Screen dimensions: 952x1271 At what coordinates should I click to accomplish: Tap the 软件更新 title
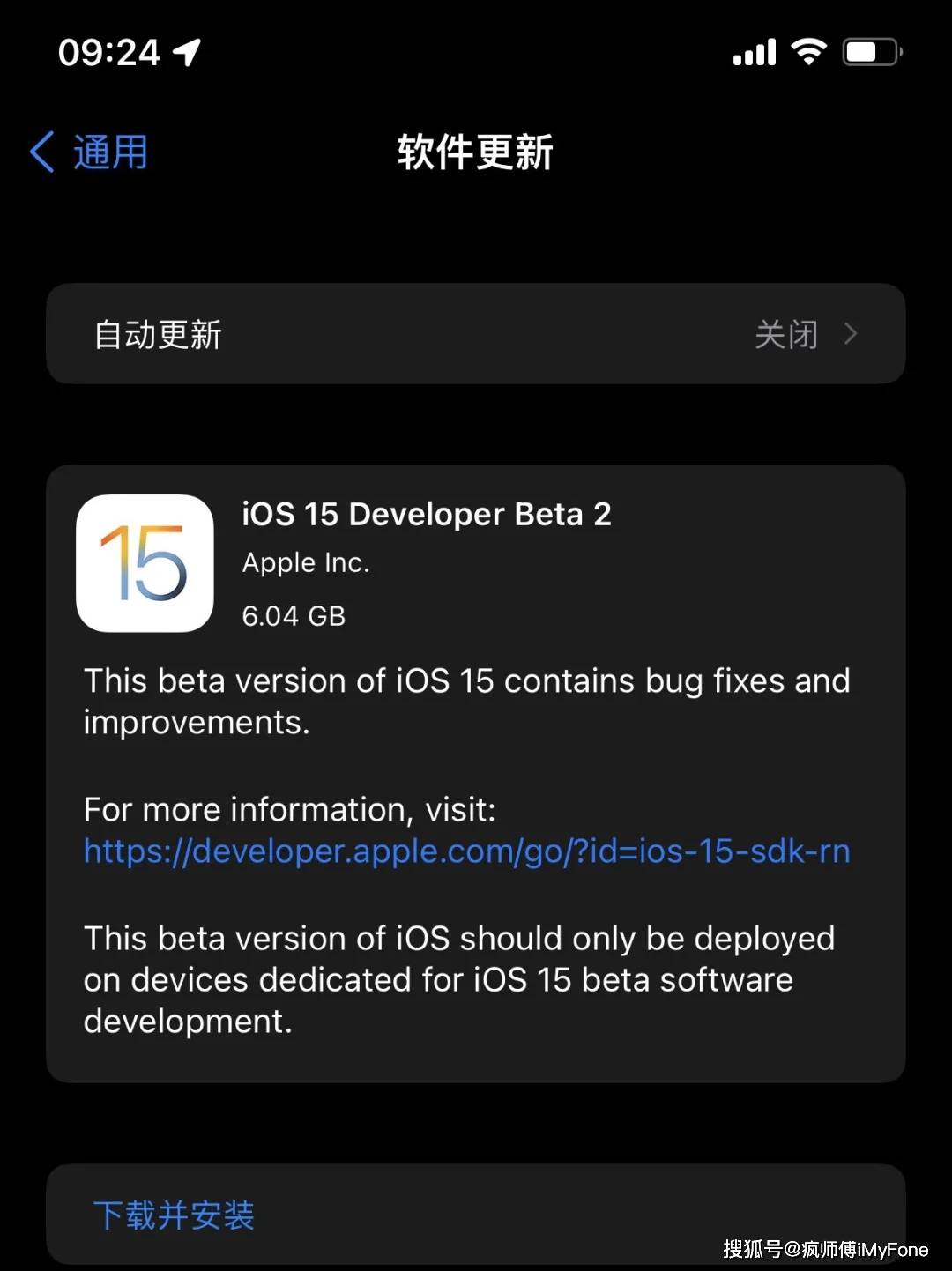click(x=475, y=151)
